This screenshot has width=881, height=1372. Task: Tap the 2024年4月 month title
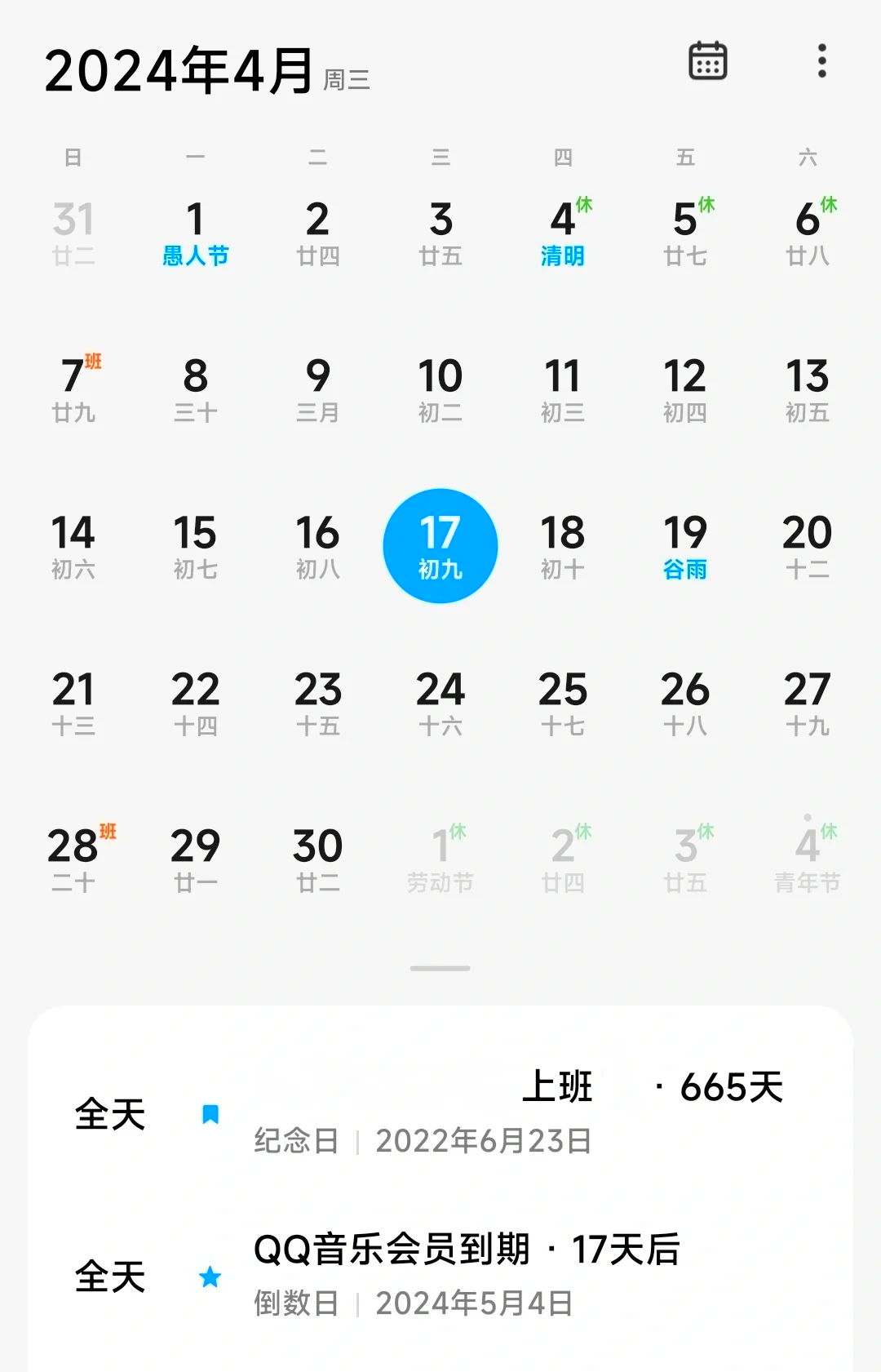coord(179,71)
